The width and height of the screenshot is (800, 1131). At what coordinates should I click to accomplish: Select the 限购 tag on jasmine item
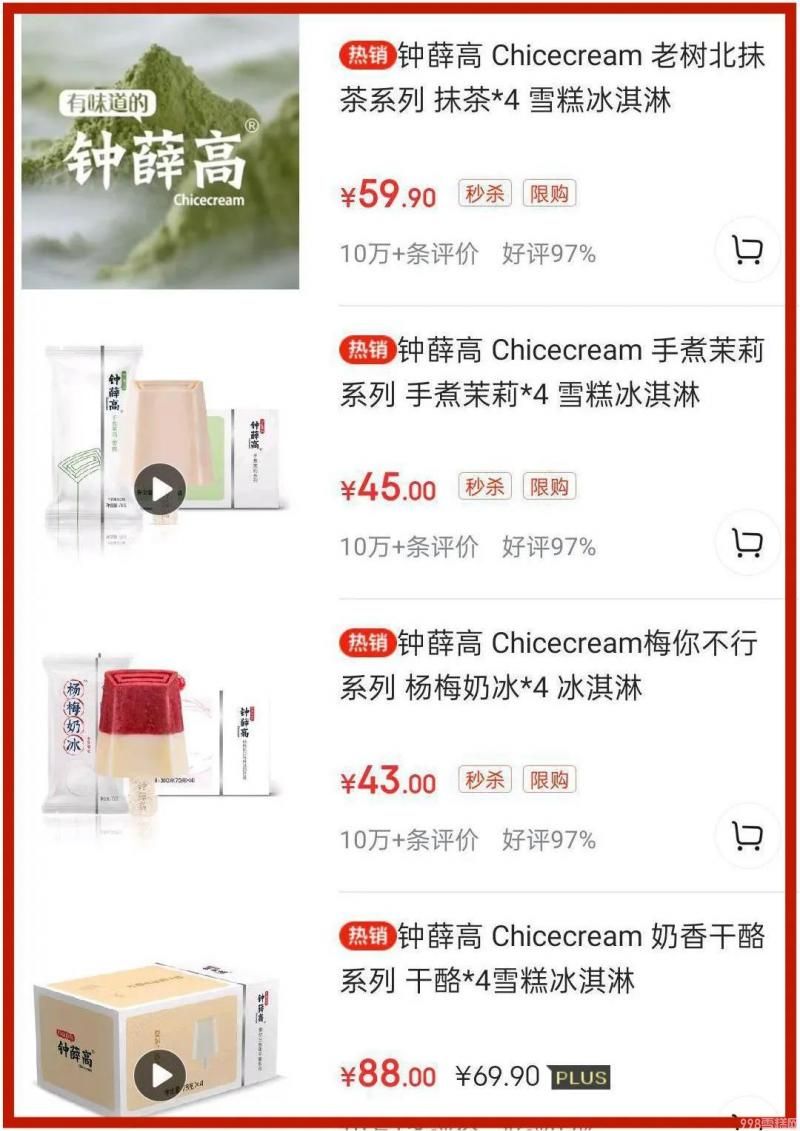point(549,486)
